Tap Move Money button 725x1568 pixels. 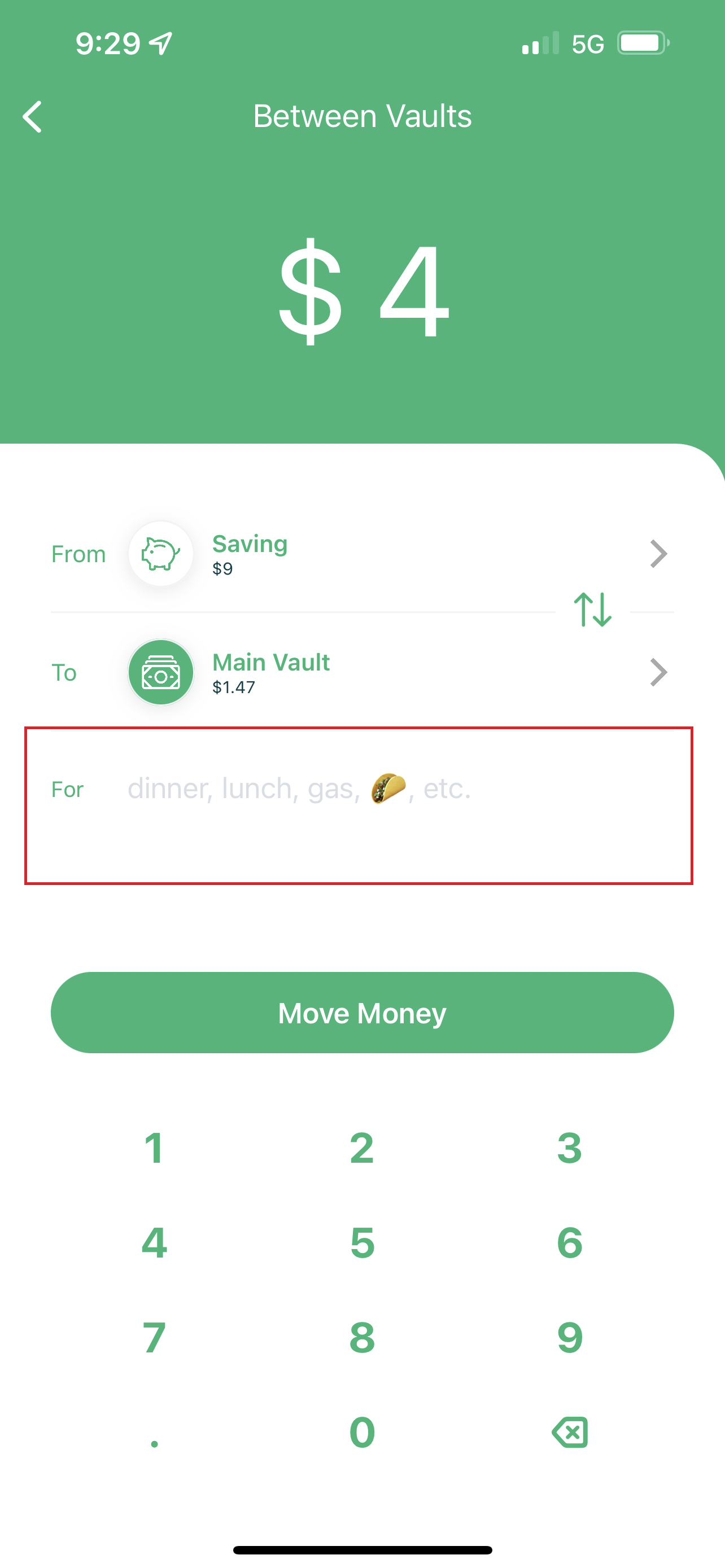coord(362,1013)
